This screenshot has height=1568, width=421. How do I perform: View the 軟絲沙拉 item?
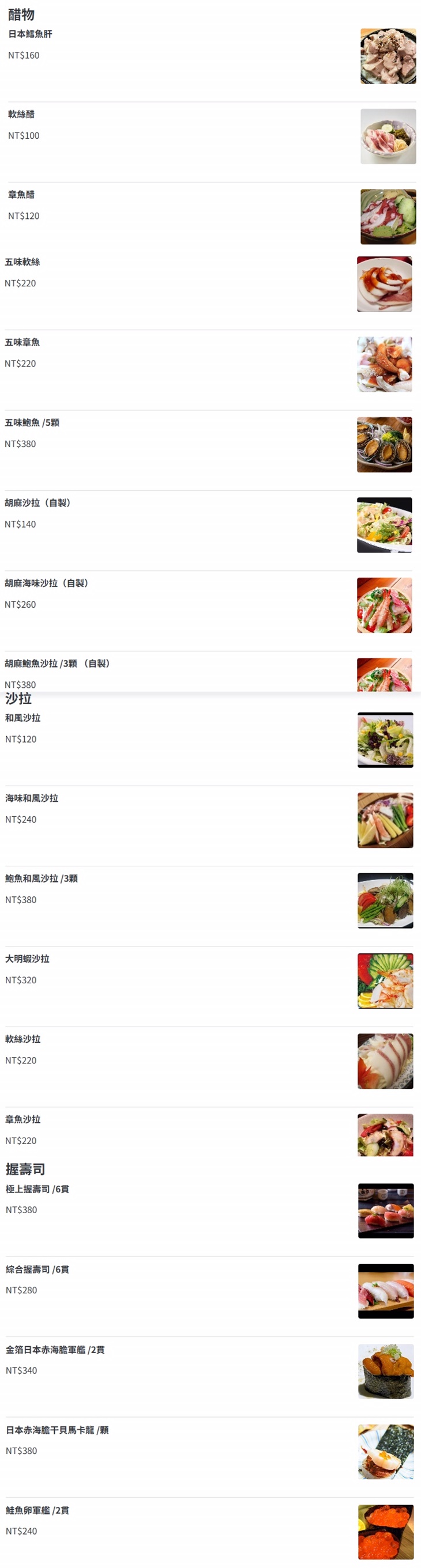(23, 1040)
